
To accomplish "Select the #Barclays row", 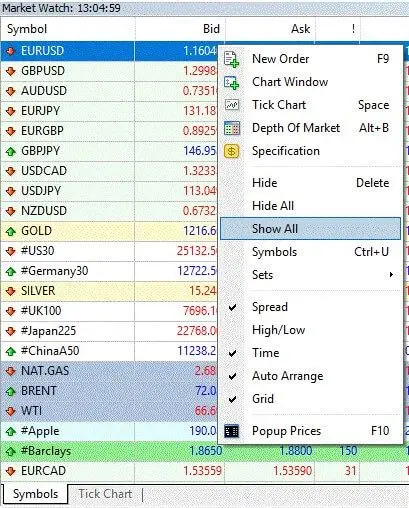I will pos(205,451).
